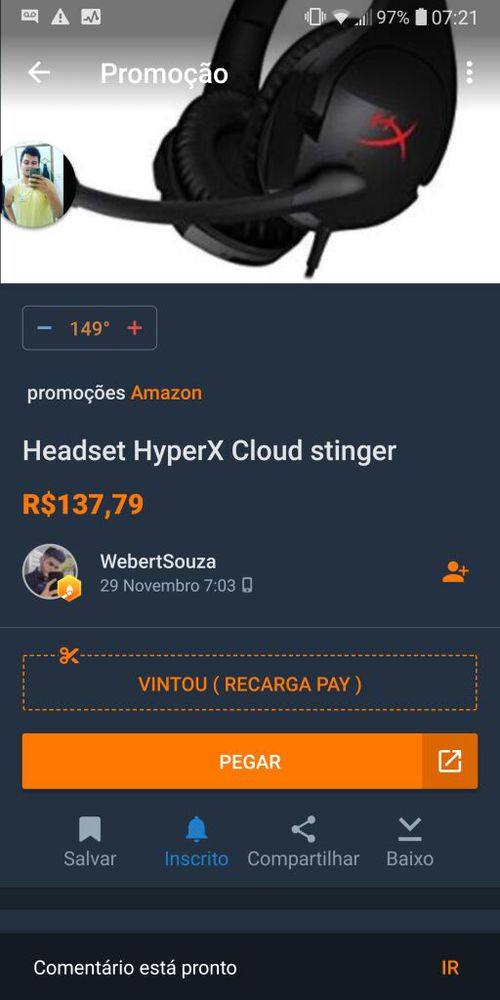Save this promotion with Salvar
The height and width of the screenshot is (1000, 500).
click(90, 842)
